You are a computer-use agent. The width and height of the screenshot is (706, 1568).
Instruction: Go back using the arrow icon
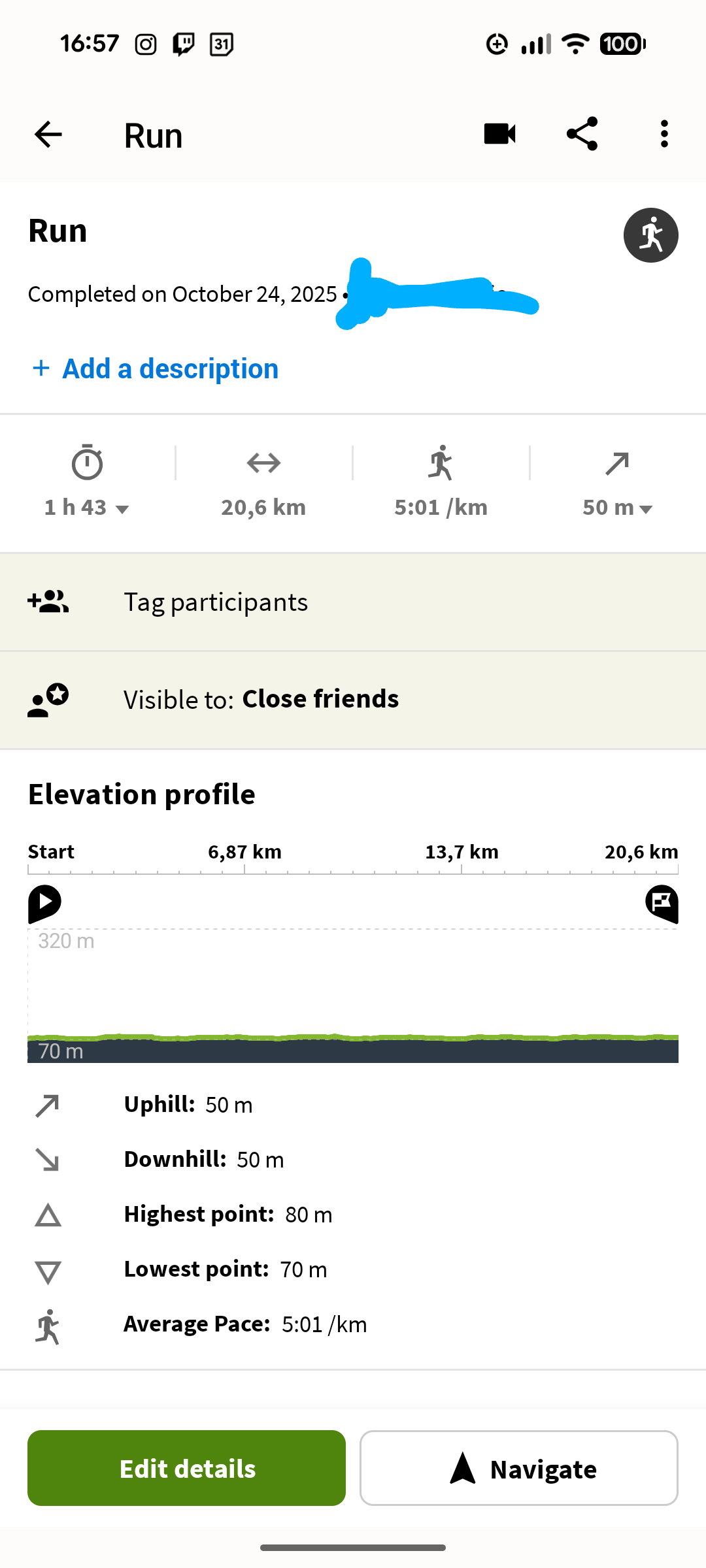[x=48, y=135]
